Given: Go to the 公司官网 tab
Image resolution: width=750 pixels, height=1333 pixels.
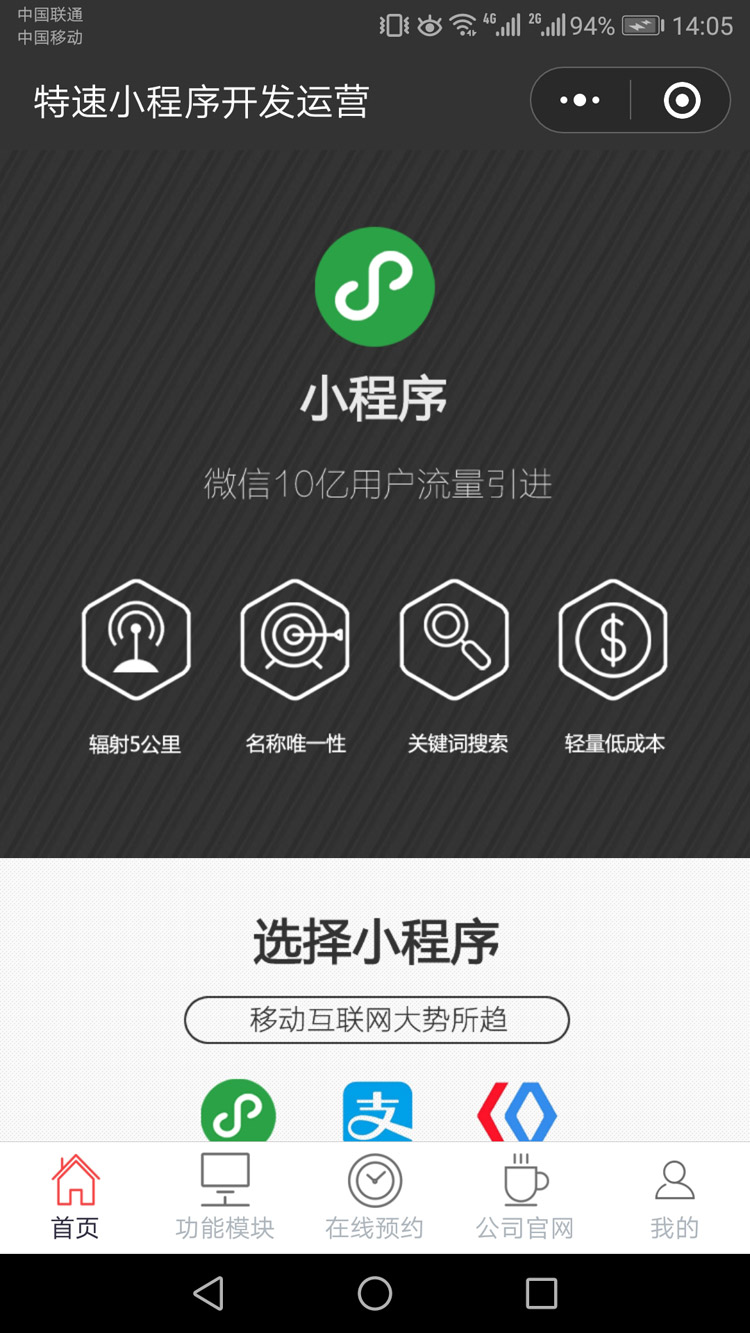Looking at the screenshot, I should click(x=525, y=1197).
